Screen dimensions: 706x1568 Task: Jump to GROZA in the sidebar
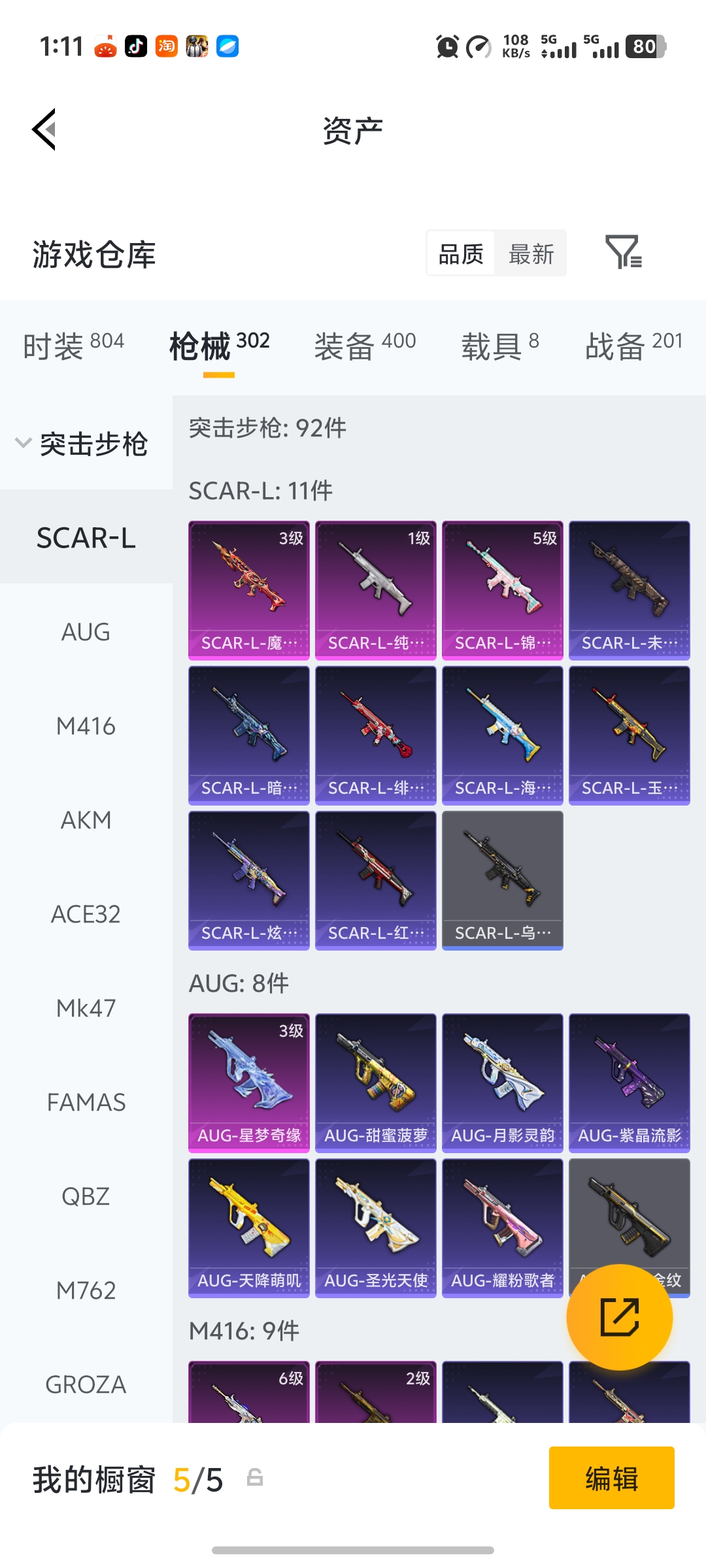coord(86,1384)
